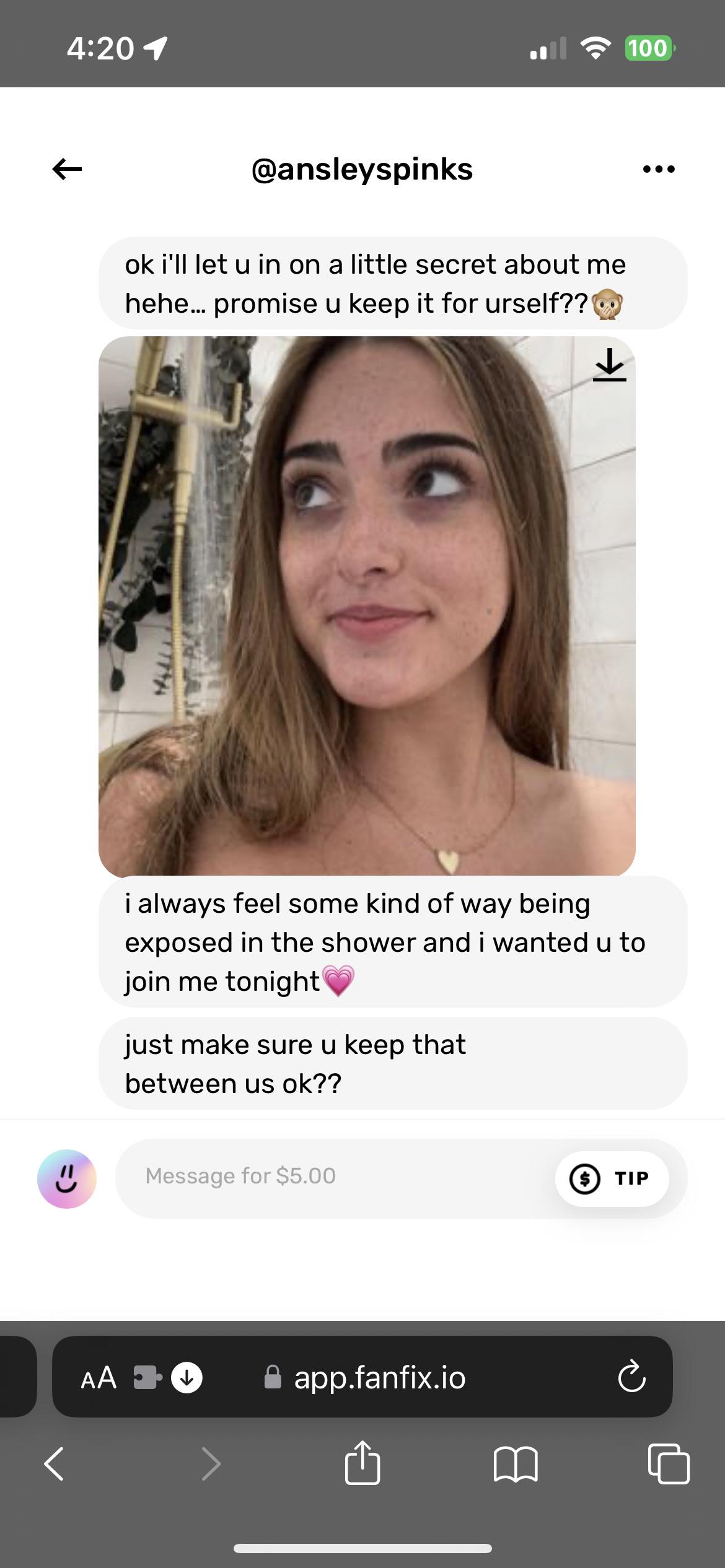This screenshot has width=725, height=1568.
Task: Open Safari bookmarks
Action: click(516, 1464)
